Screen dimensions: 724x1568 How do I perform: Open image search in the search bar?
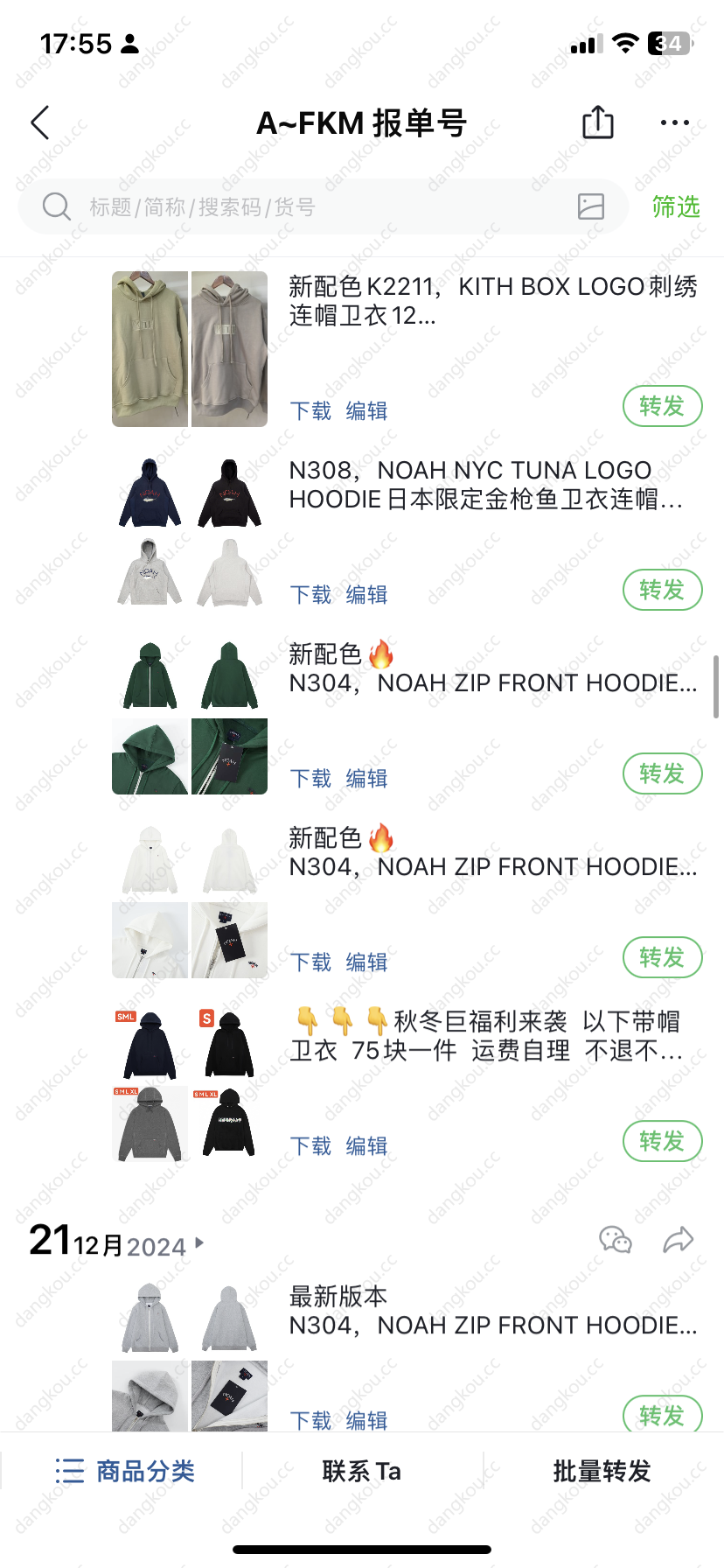pyautogui.click(x=591, y=206)
